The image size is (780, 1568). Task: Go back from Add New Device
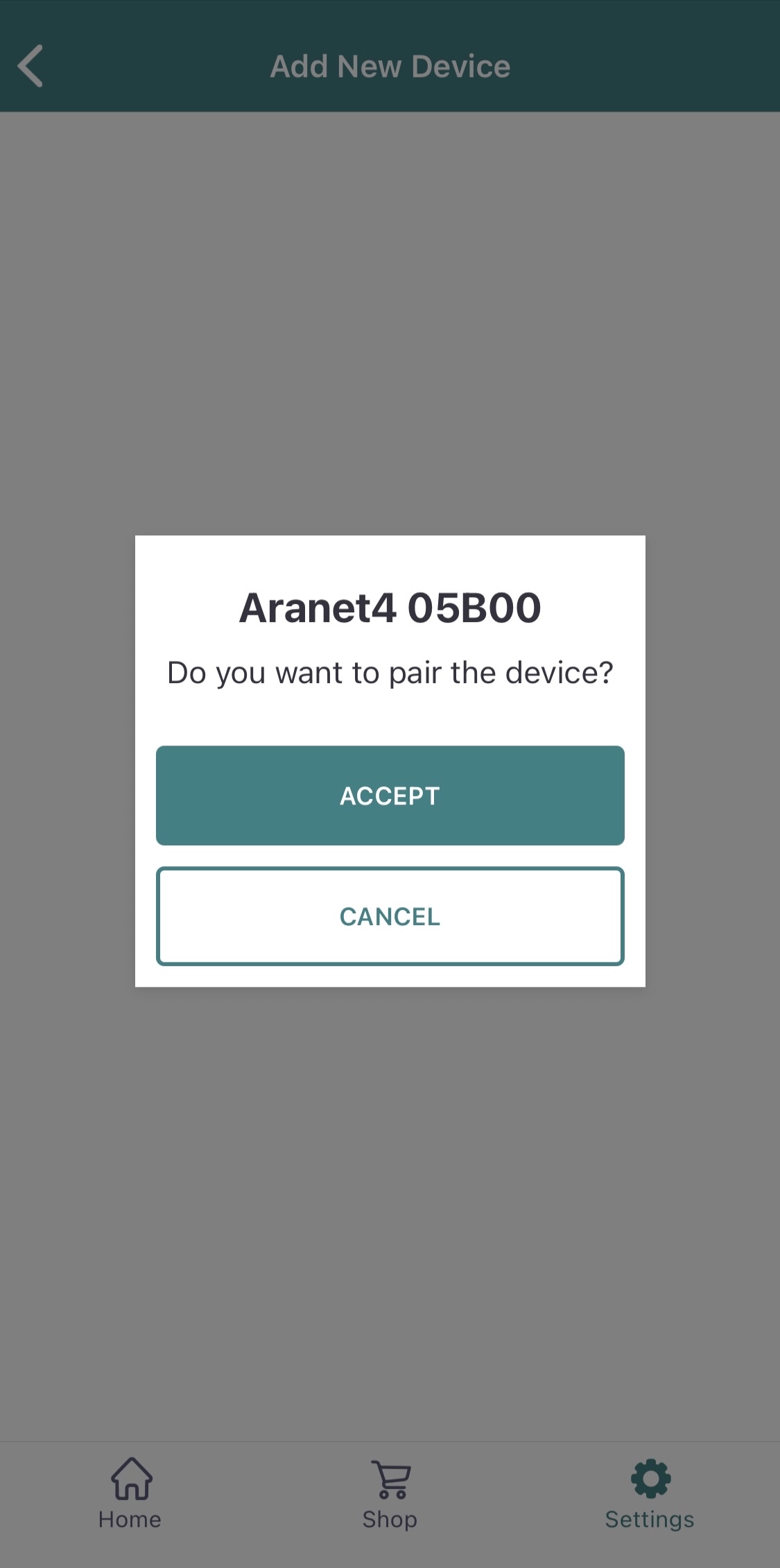coord(31,66)
